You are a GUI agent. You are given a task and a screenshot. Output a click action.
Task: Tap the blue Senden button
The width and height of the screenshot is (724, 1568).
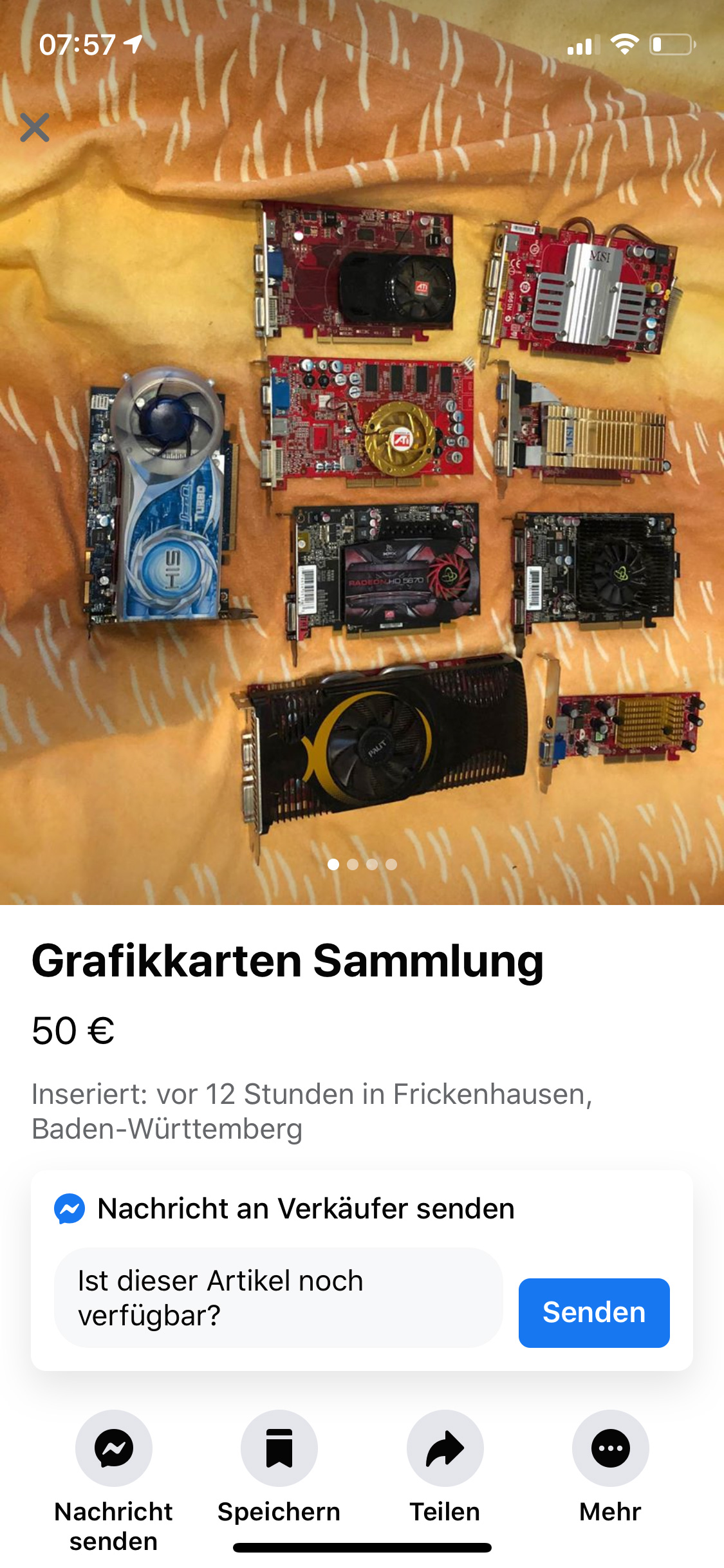pos(593,1312)
